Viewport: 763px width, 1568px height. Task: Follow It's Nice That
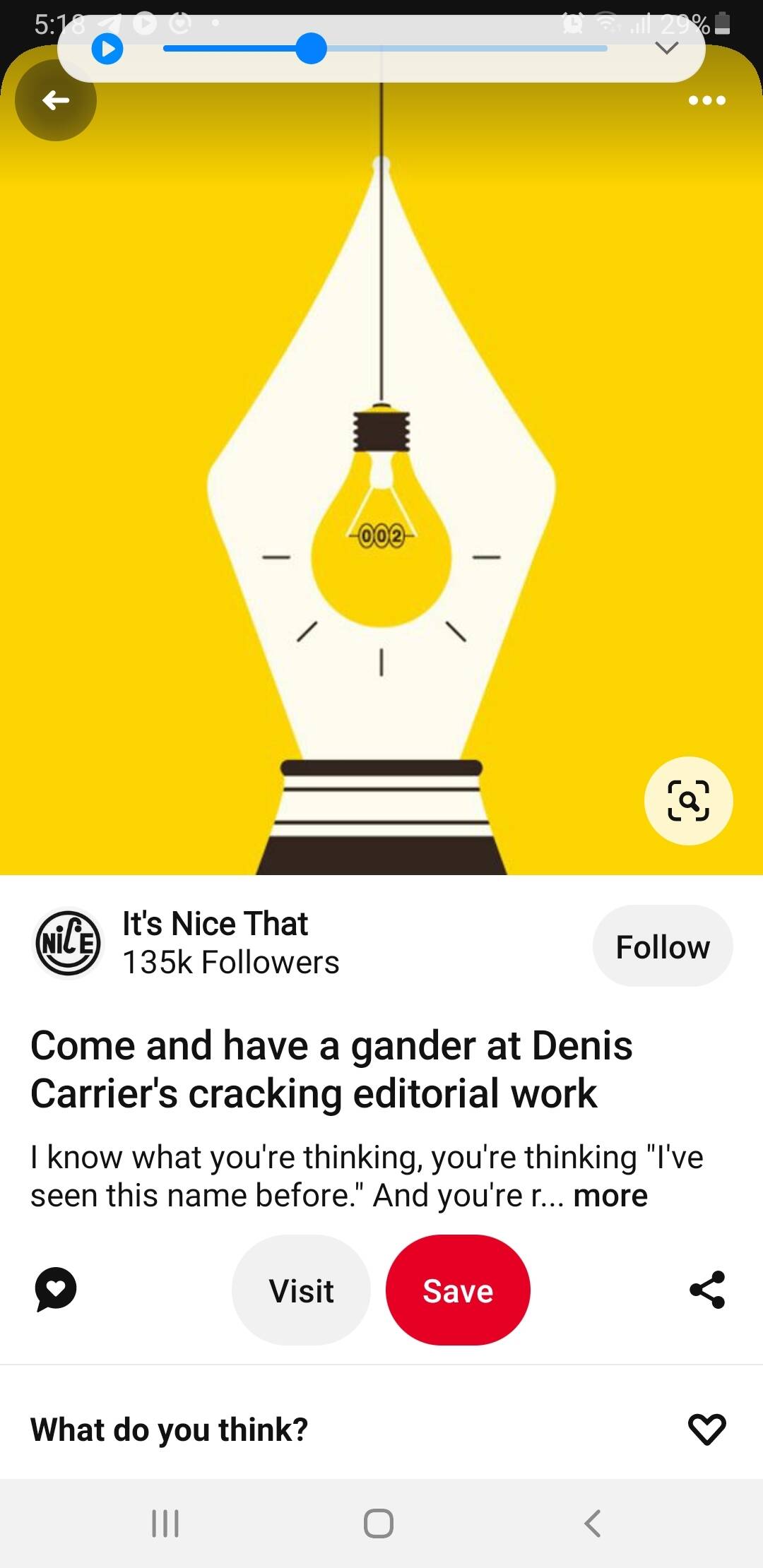(662, 946)
